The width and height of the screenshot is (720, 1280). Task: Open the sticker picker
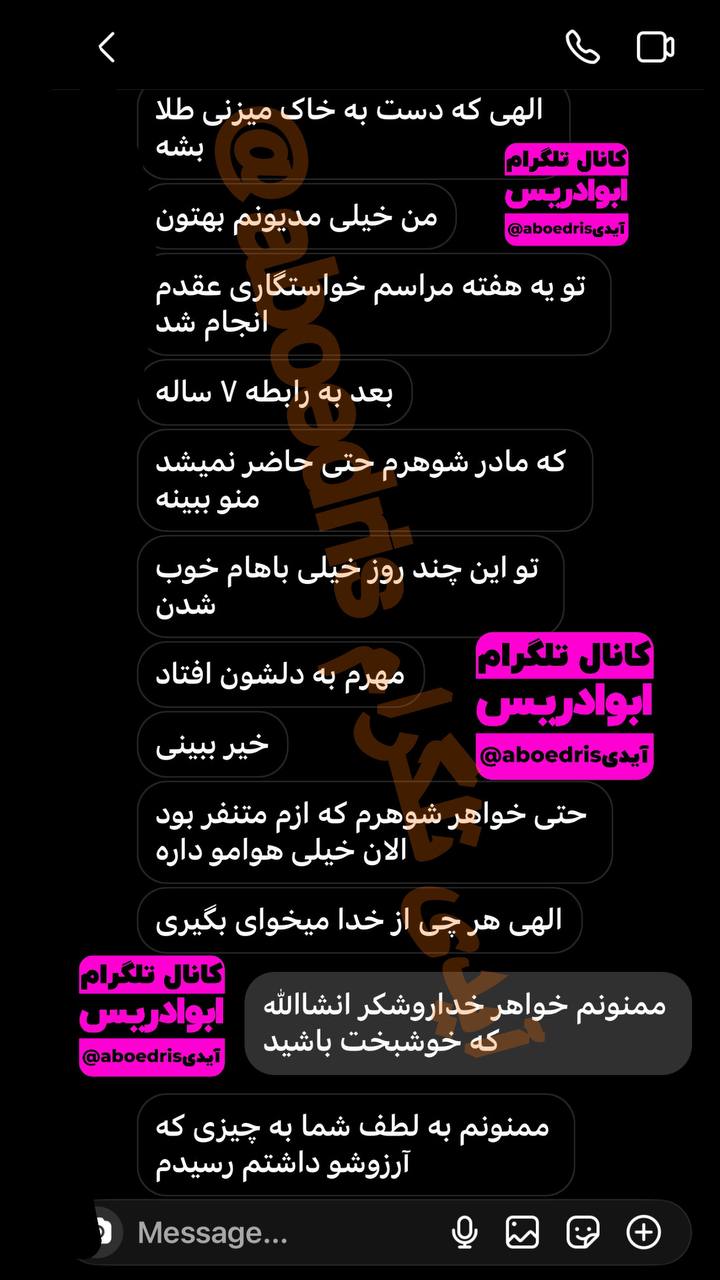583,1233
